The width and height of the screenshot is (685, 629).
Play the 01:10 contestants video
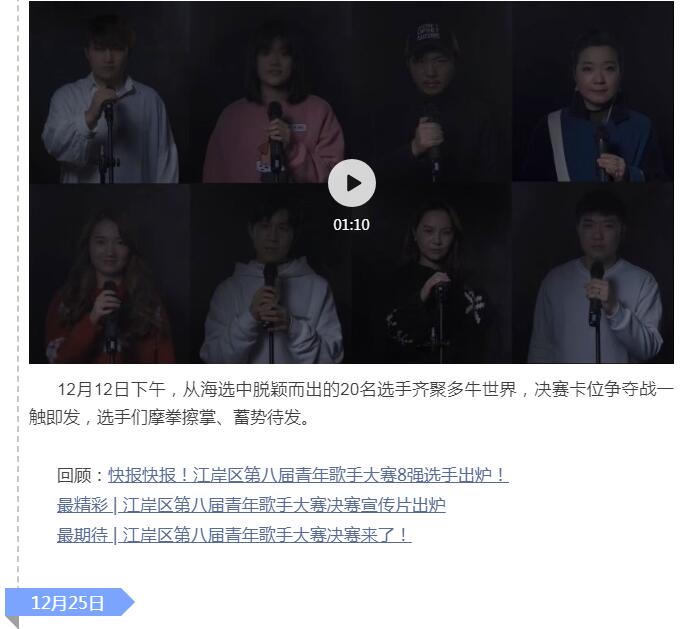(x=352, y=183)
